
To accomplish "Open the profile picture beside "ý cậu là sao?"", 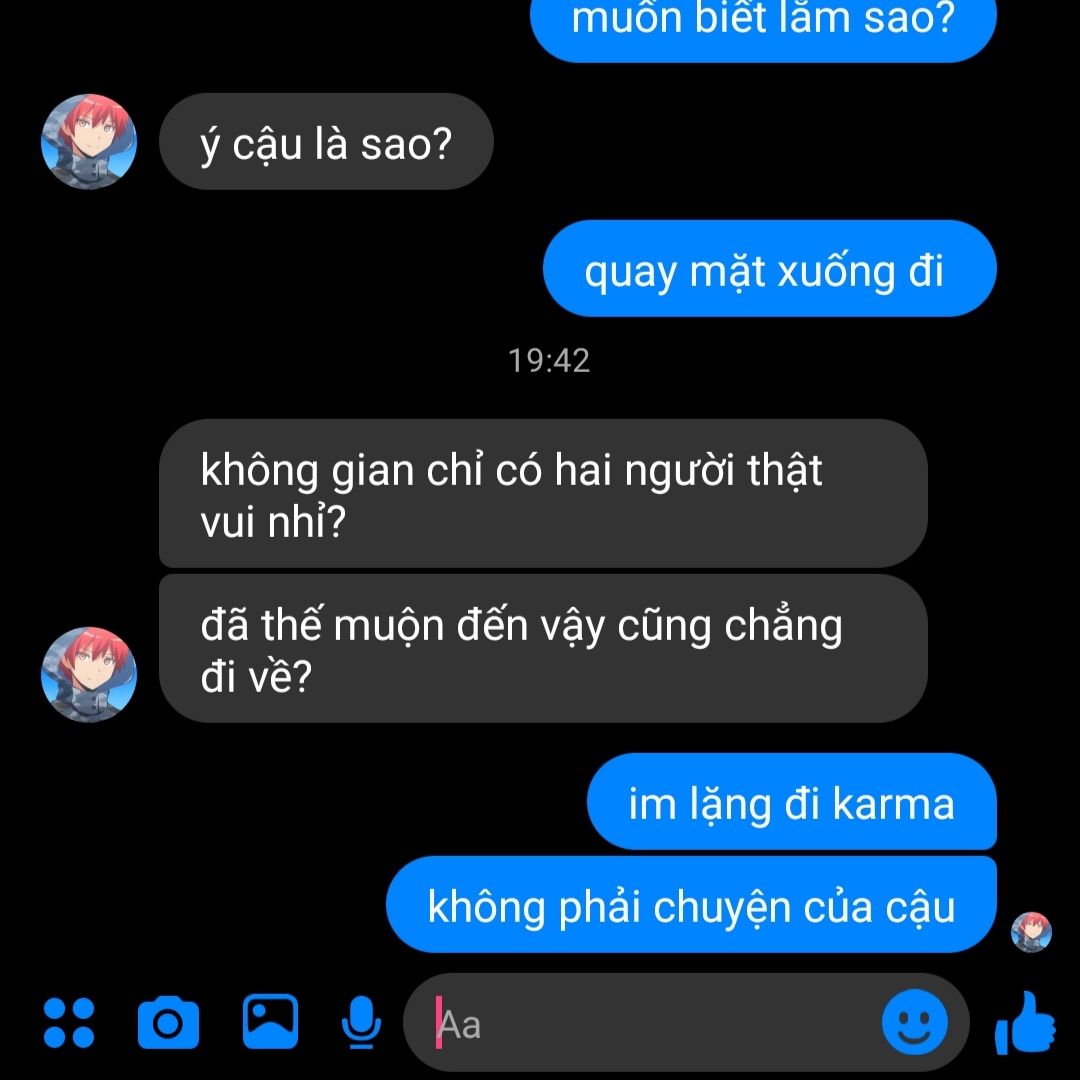I will [89, 142].
